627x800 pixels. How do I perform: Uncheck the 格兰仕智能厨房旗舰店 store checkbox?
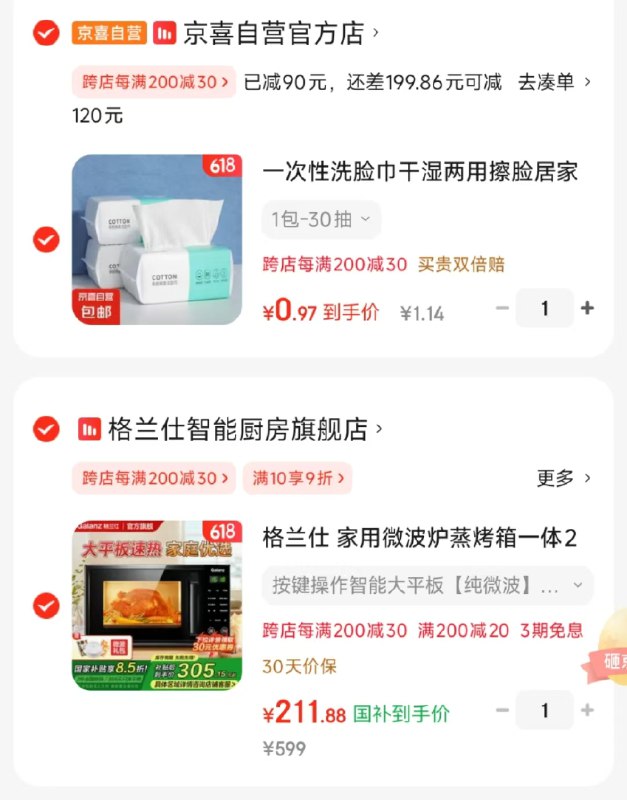point(46,430)
